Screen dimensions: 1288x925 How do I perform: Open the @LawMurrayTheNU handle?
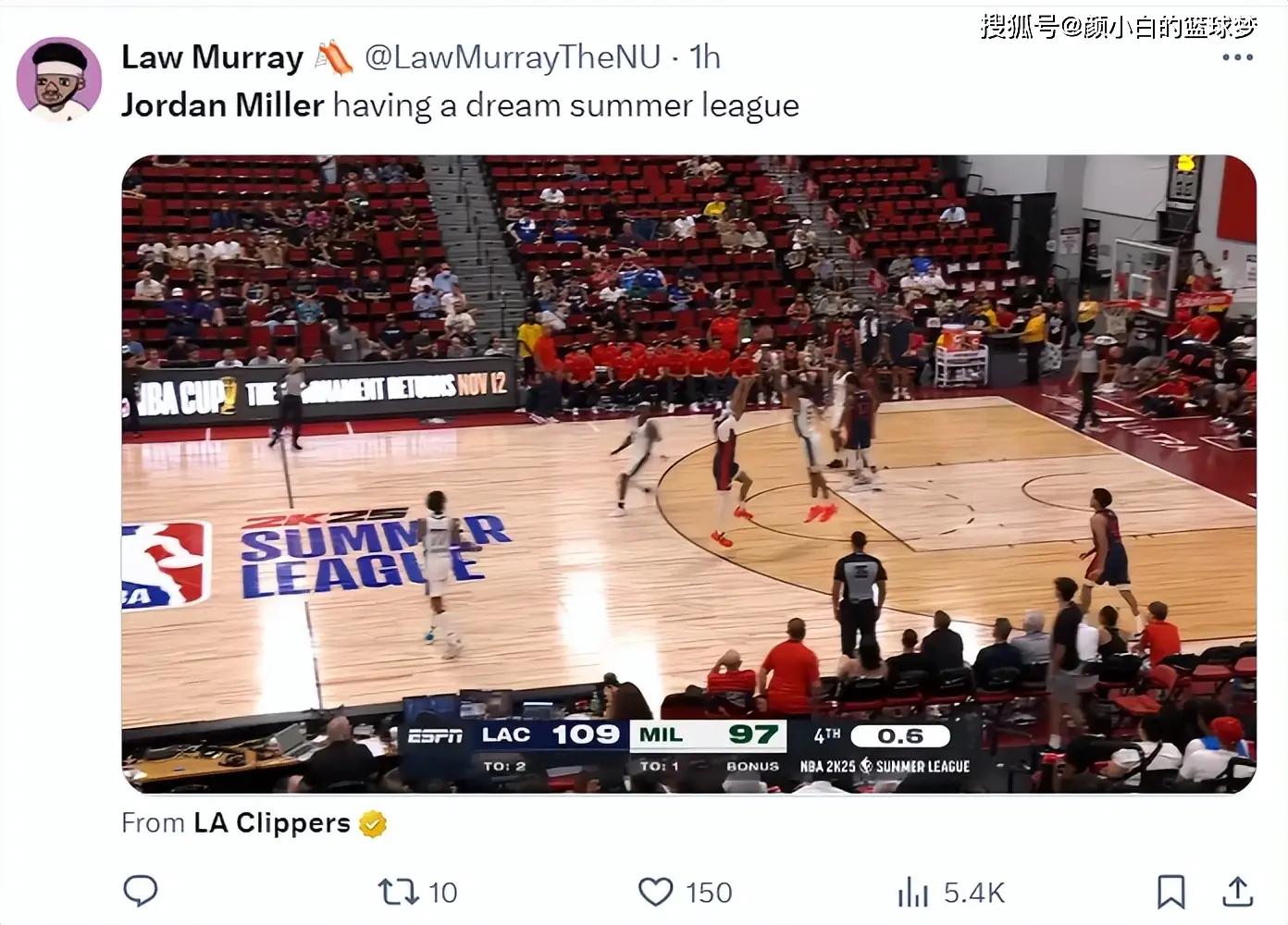513,57
